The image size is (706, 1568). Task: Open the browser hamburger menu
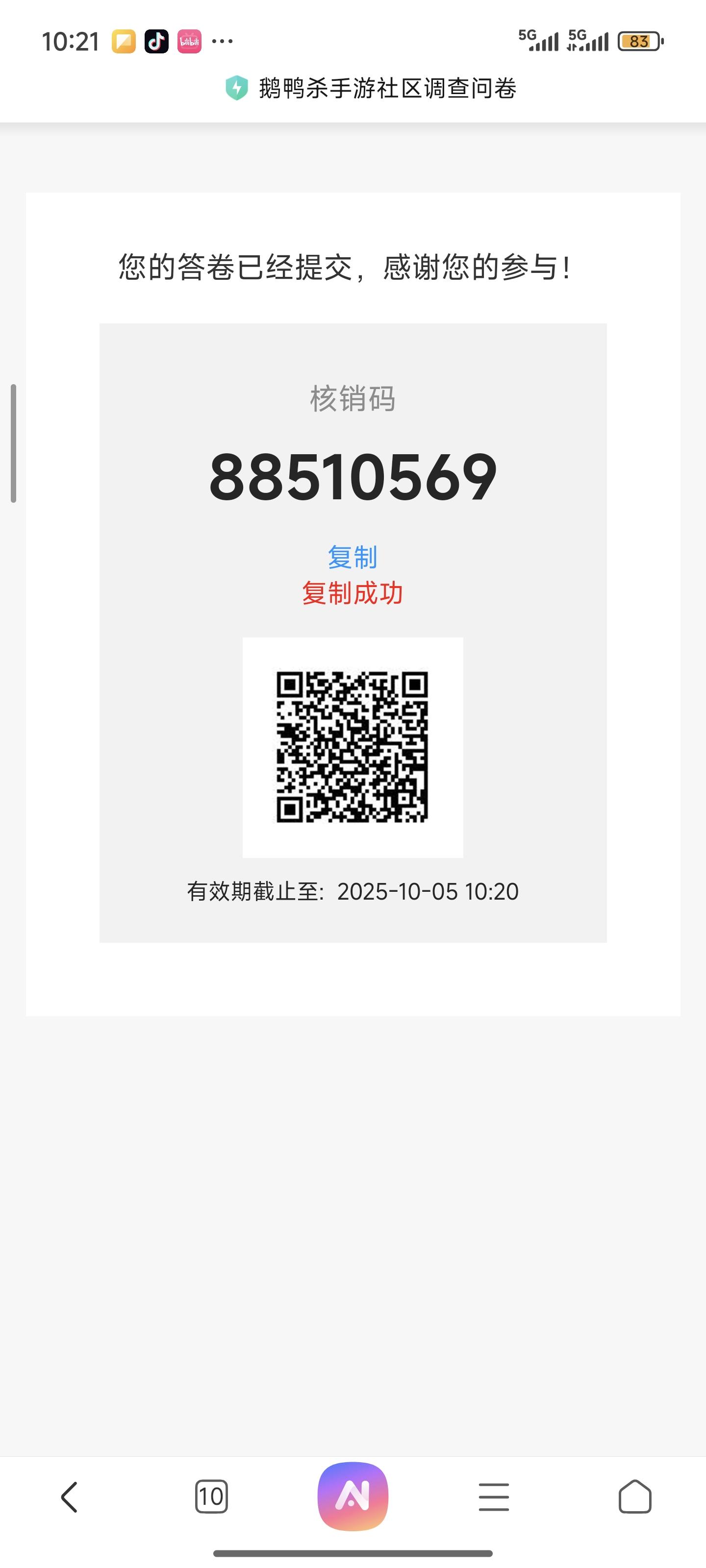pyautogui.click(x=493, y=1497)
